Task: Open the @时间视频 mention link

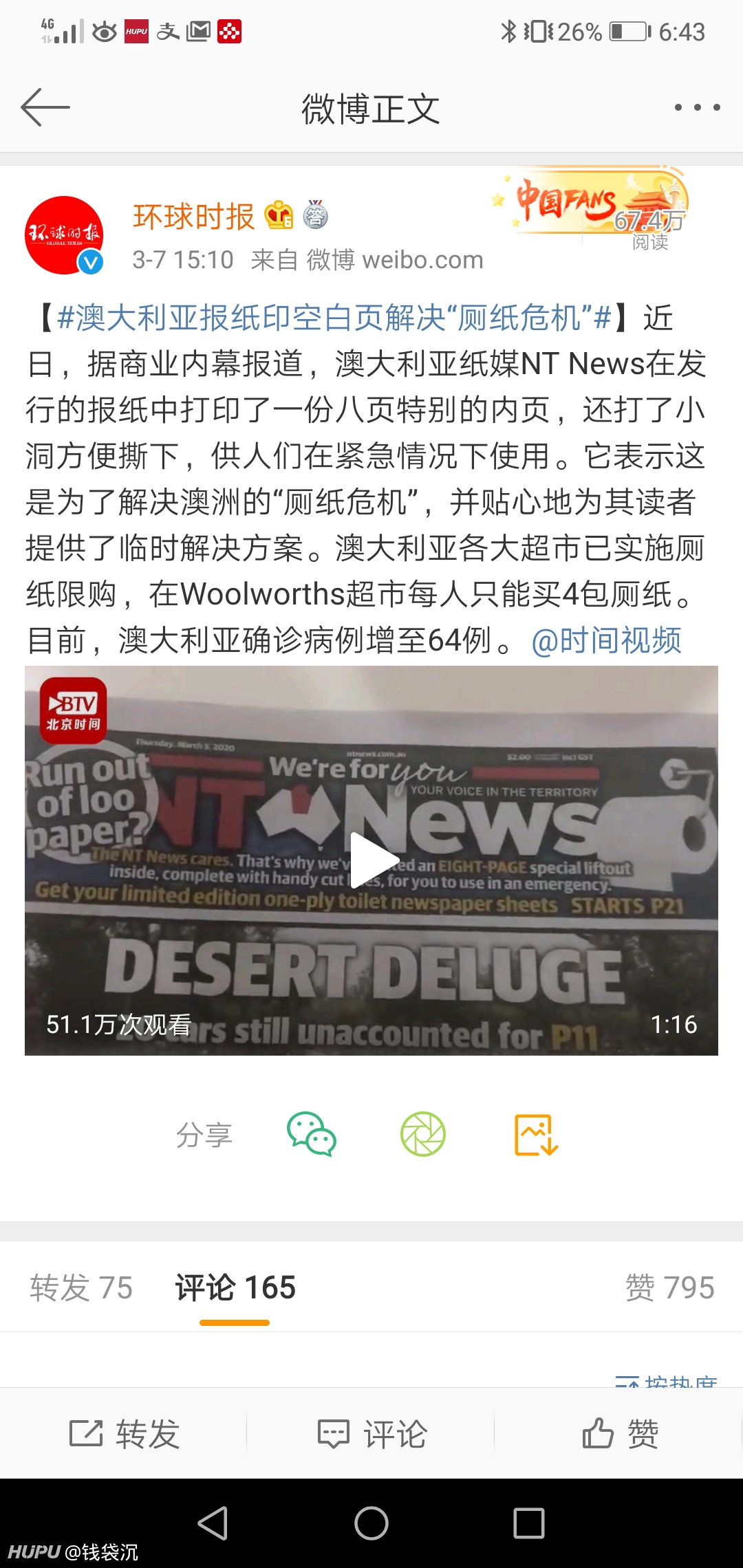Action: click(606, 640)
